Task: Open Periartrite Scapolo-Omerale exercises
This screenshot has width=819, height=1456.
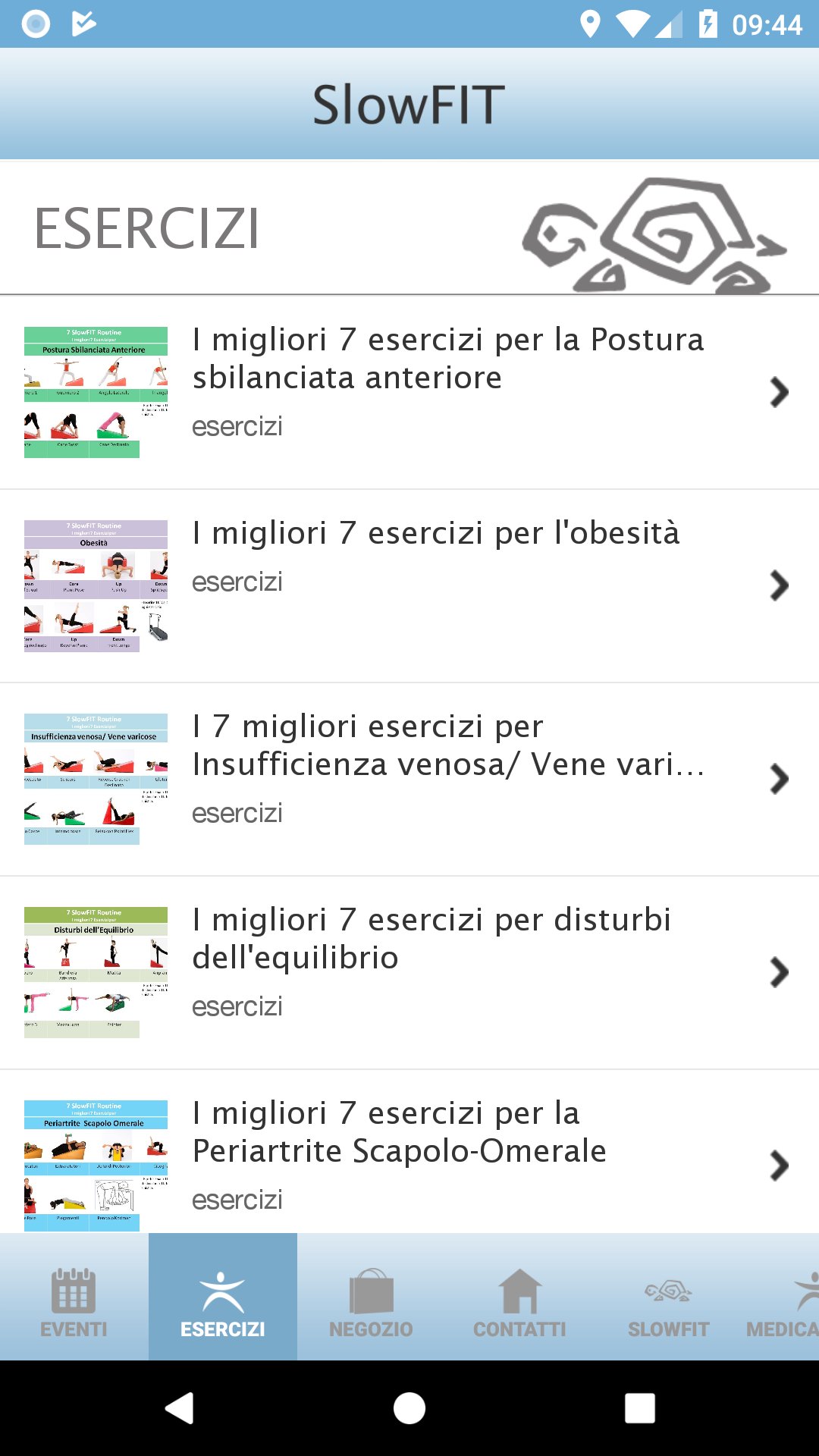Action: pyautogui.click(x=409, y=1153)
